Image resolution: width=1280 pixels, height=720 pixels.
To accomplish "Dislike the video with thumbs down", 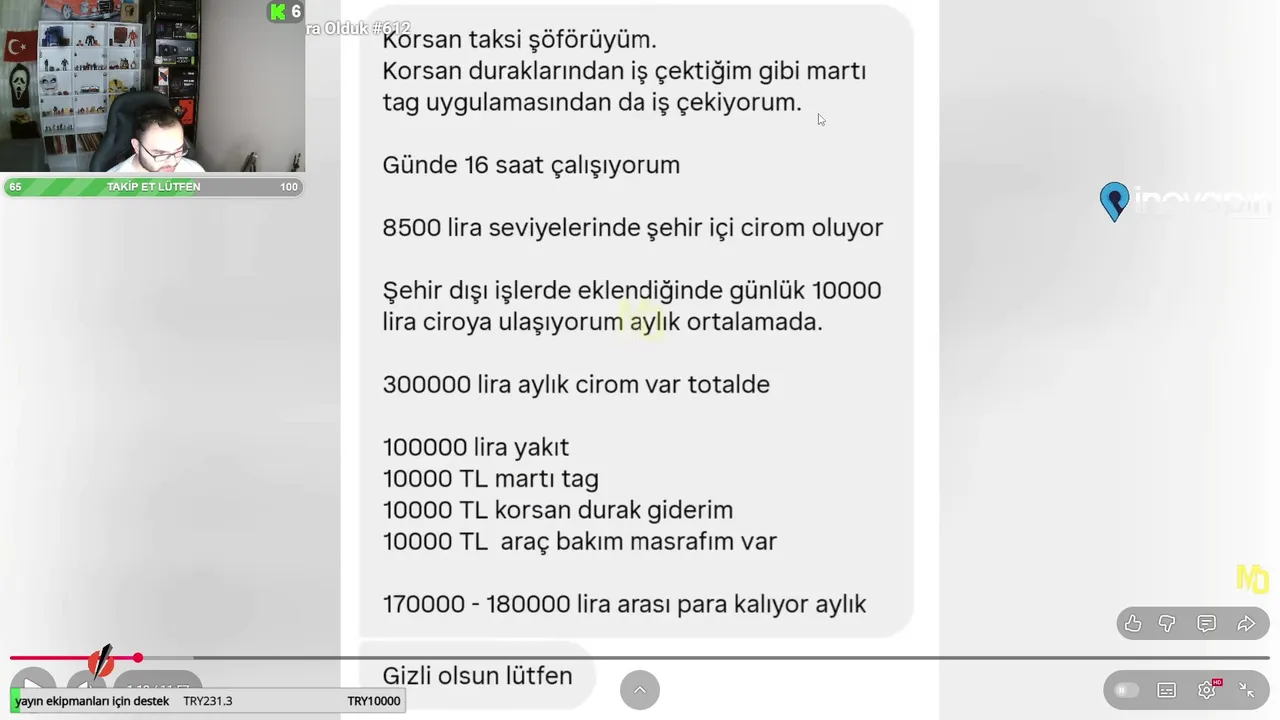I will [1167, 624].
